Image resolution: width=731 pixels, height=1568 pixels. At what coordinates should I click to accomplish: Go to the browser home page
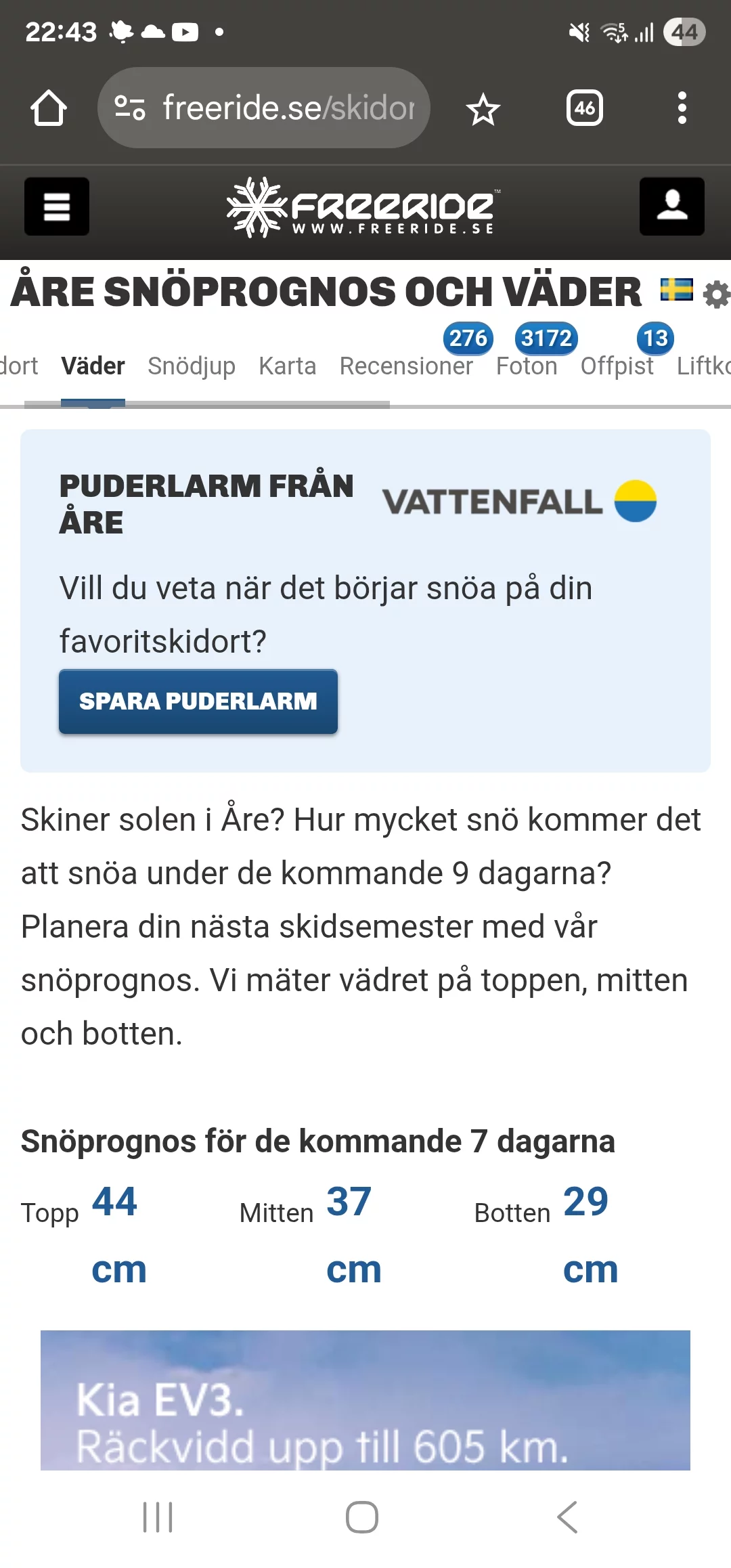(49, 108)
